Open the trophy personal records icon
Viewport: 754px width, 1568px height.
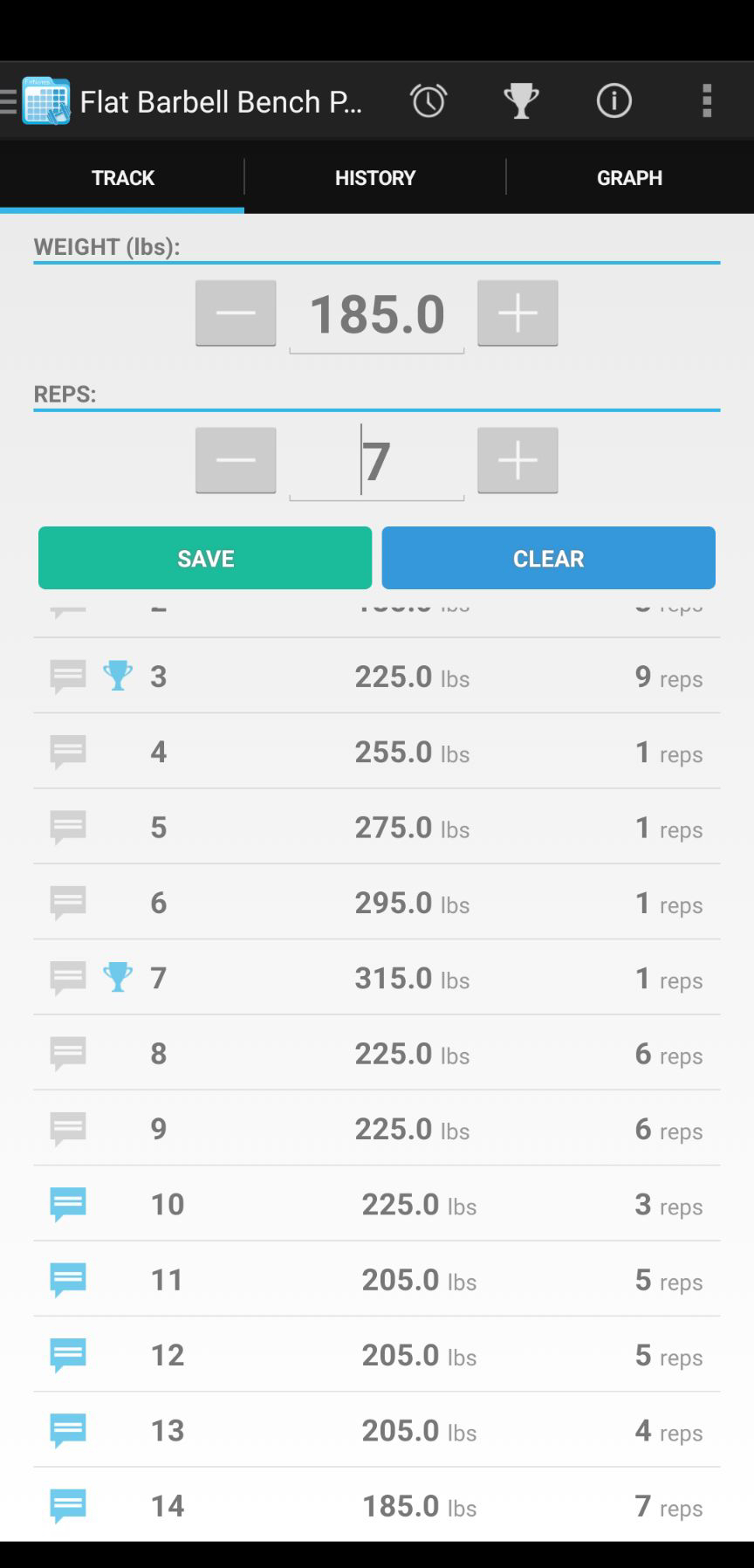[521, 101]
